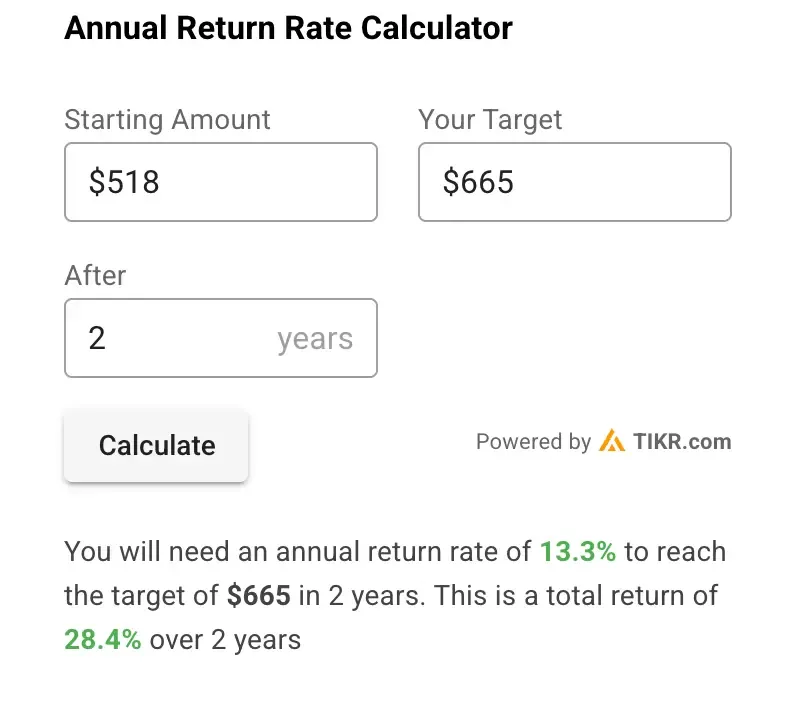Edit the Starting Amount field
The image size is (796, 706).
click(x=220, y=182)
